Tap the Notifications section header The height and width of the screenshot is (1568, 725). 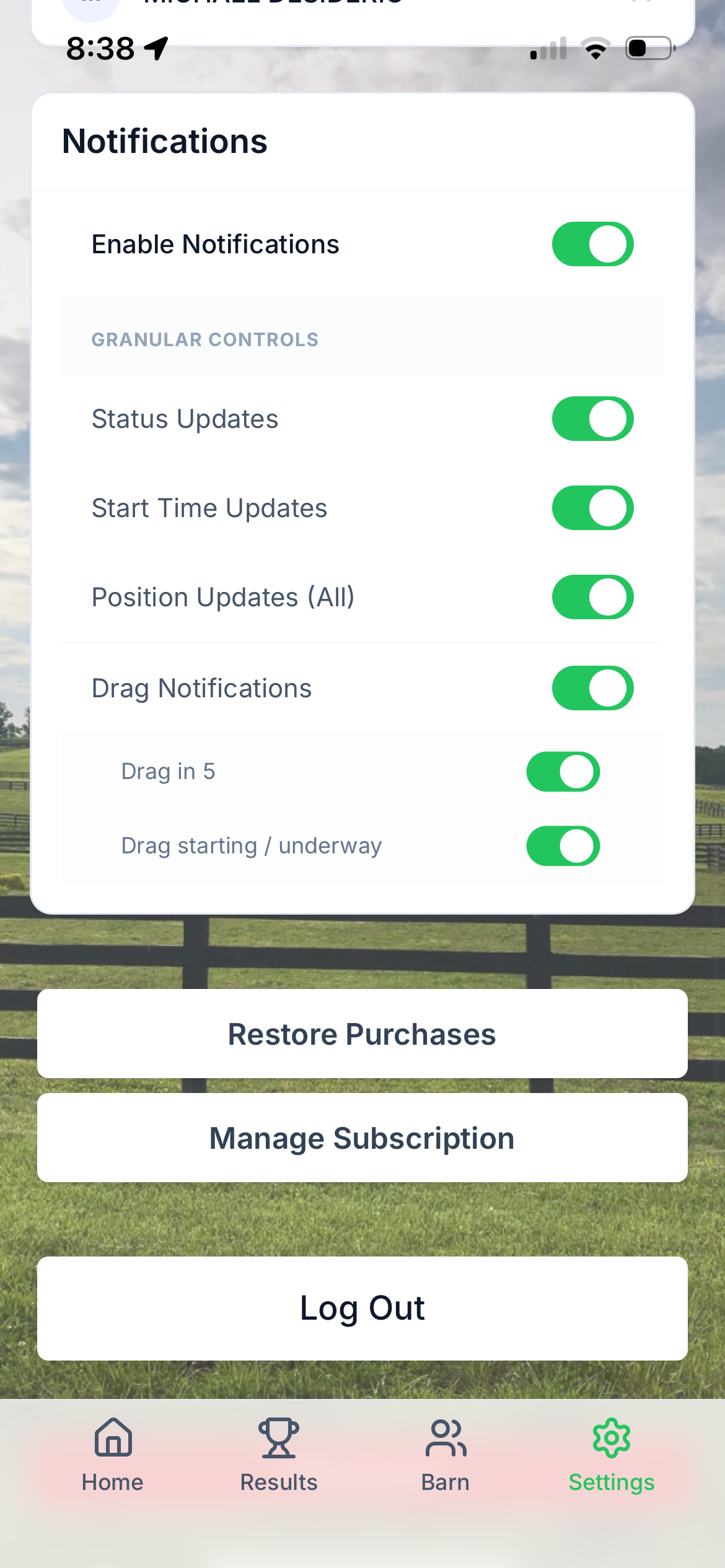[x=164, y=141]
